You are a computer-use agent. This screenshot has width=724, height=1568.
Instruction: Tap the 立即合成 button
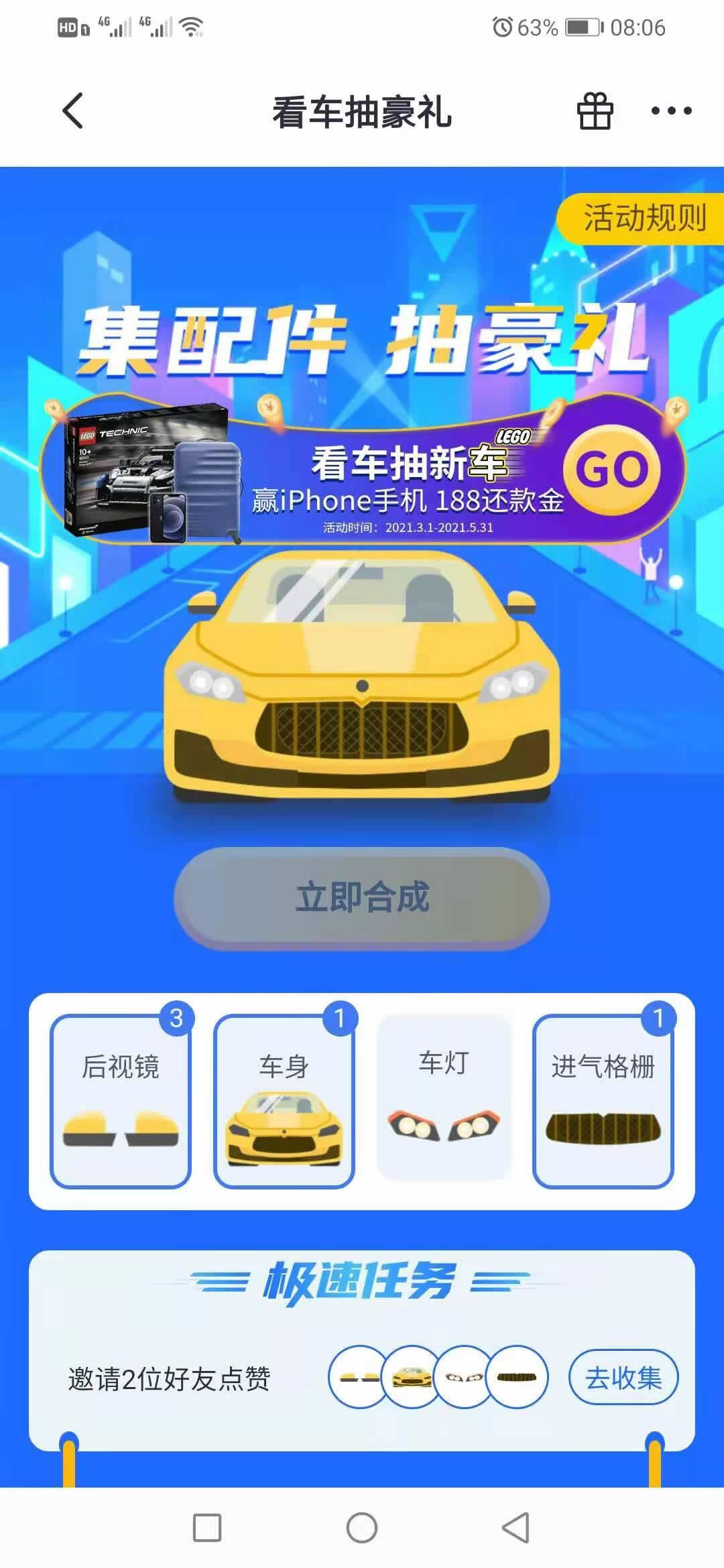pyautogui.click(x=362, y=898)
